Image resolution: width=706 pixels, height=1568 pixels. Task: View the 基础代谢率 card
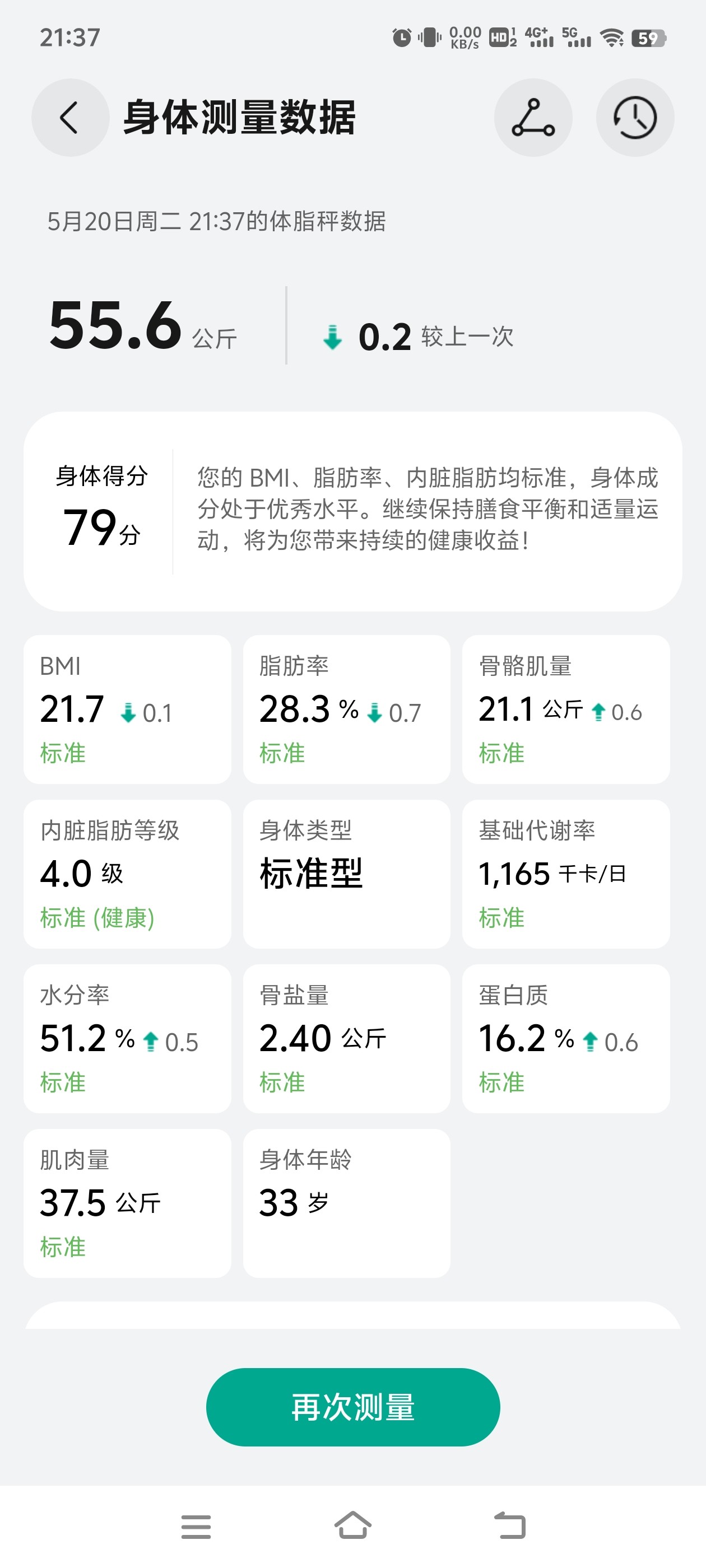[566, 874]
